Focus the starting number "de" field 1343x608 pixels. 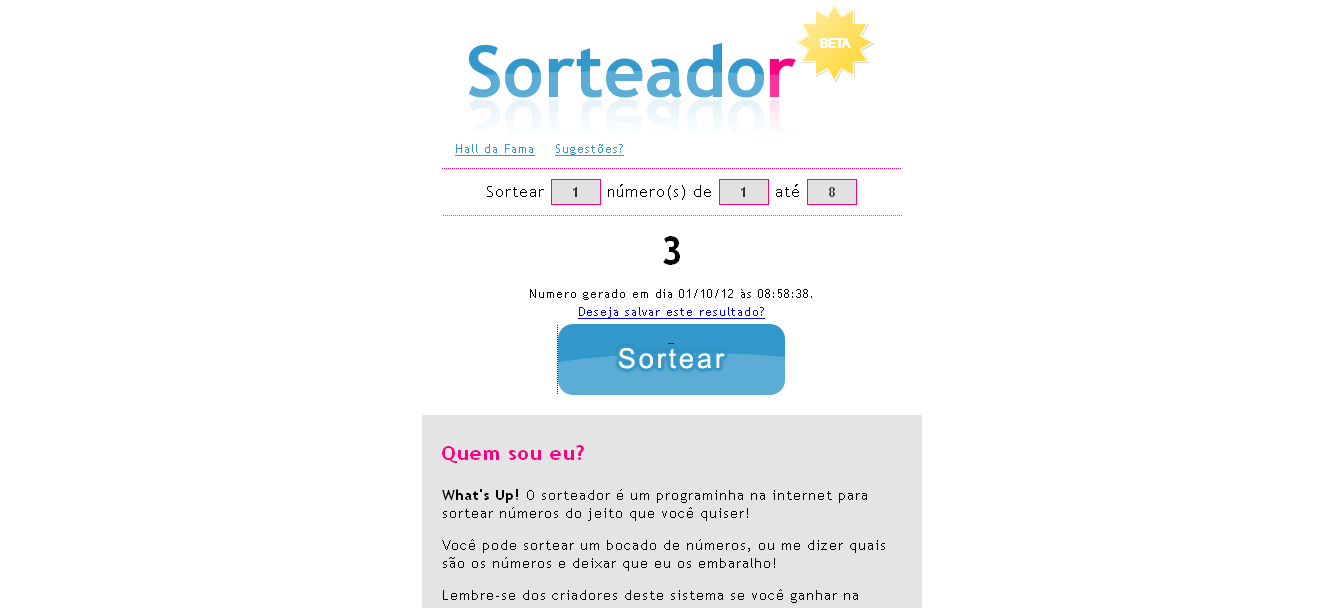pyautogui.click(x=743, y=192)
